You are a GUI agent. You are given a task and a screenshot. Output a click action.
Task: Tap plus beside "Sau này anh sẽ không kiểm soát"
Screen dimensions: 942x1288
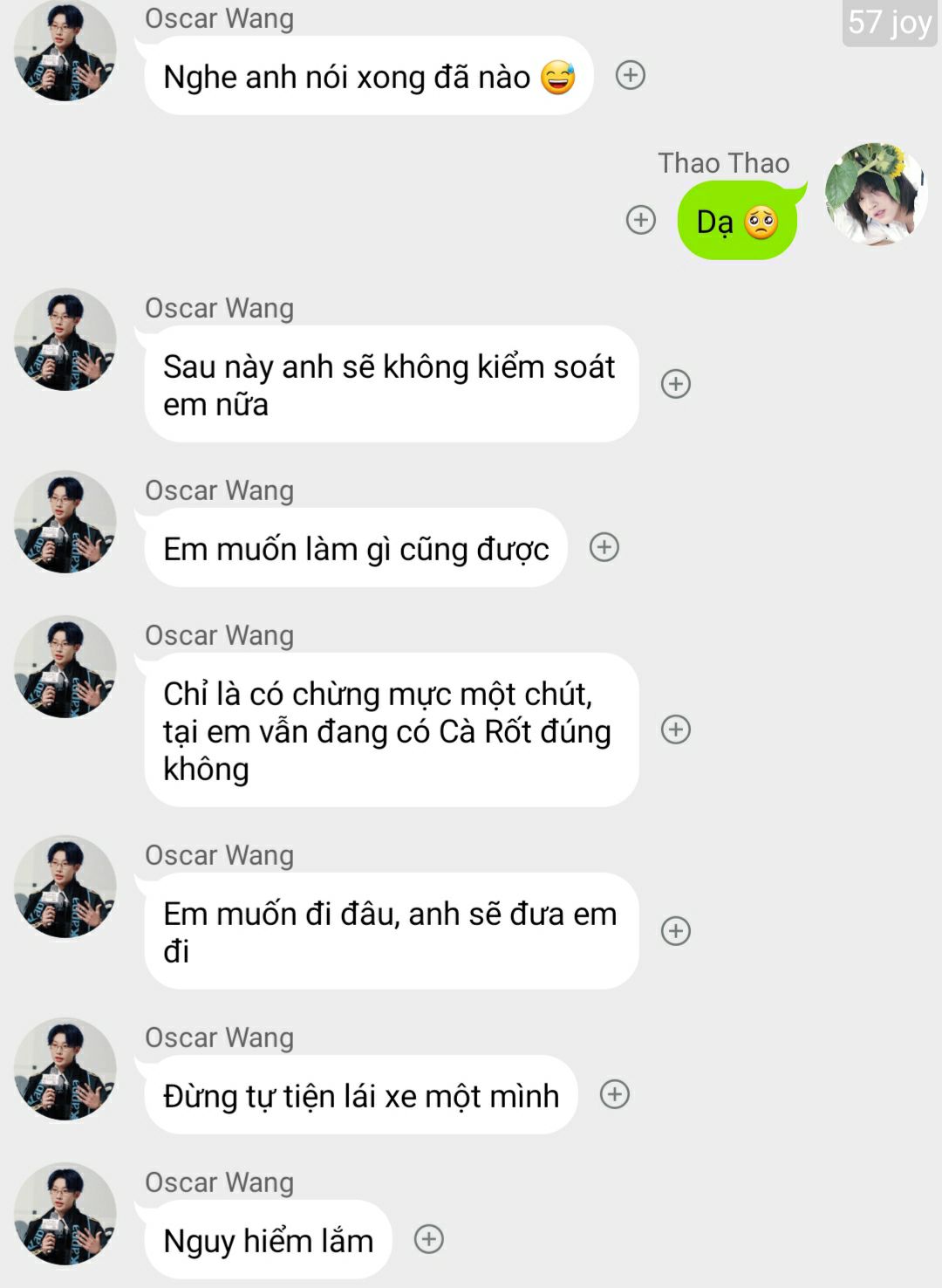[x=676, y=384]
